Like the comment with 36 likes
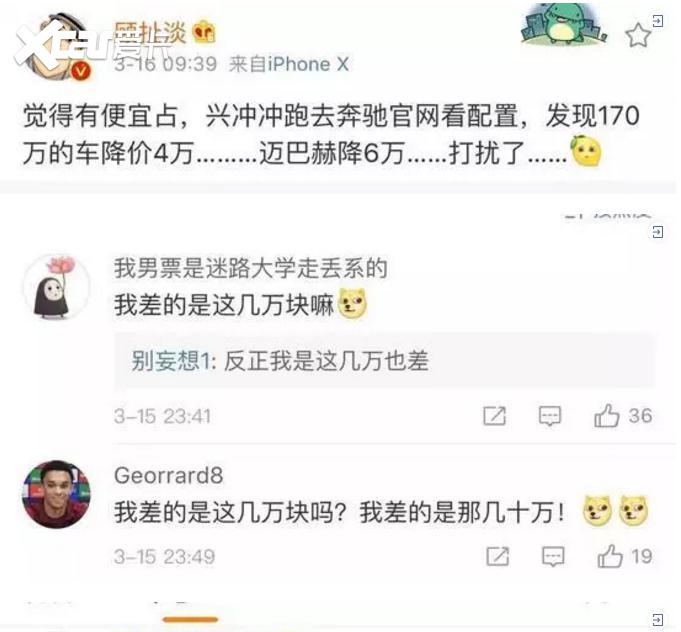681x632 pixels. tap(607, 416)
